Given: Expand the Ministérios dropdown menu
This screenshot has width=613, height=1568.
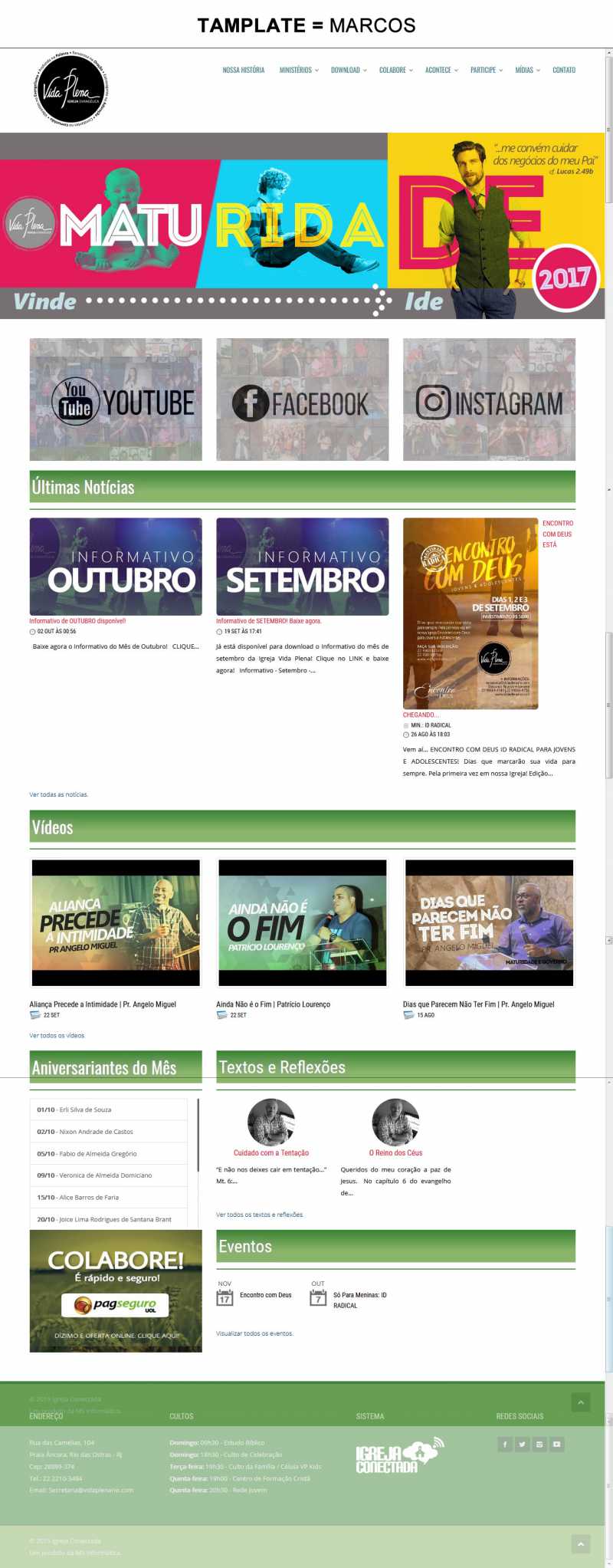Looking at the screenshot, I should coord(298,70).
